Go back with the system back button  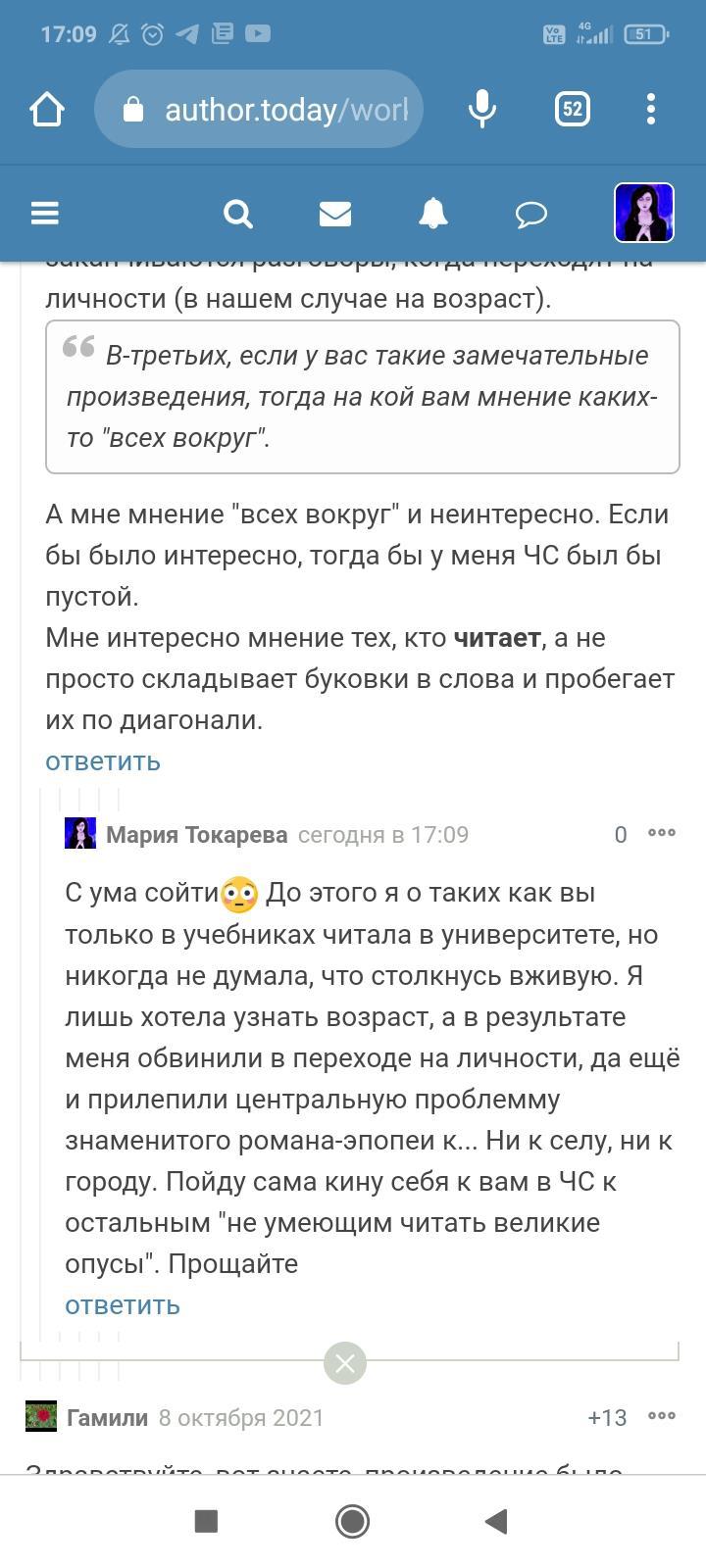[497, 1521]
